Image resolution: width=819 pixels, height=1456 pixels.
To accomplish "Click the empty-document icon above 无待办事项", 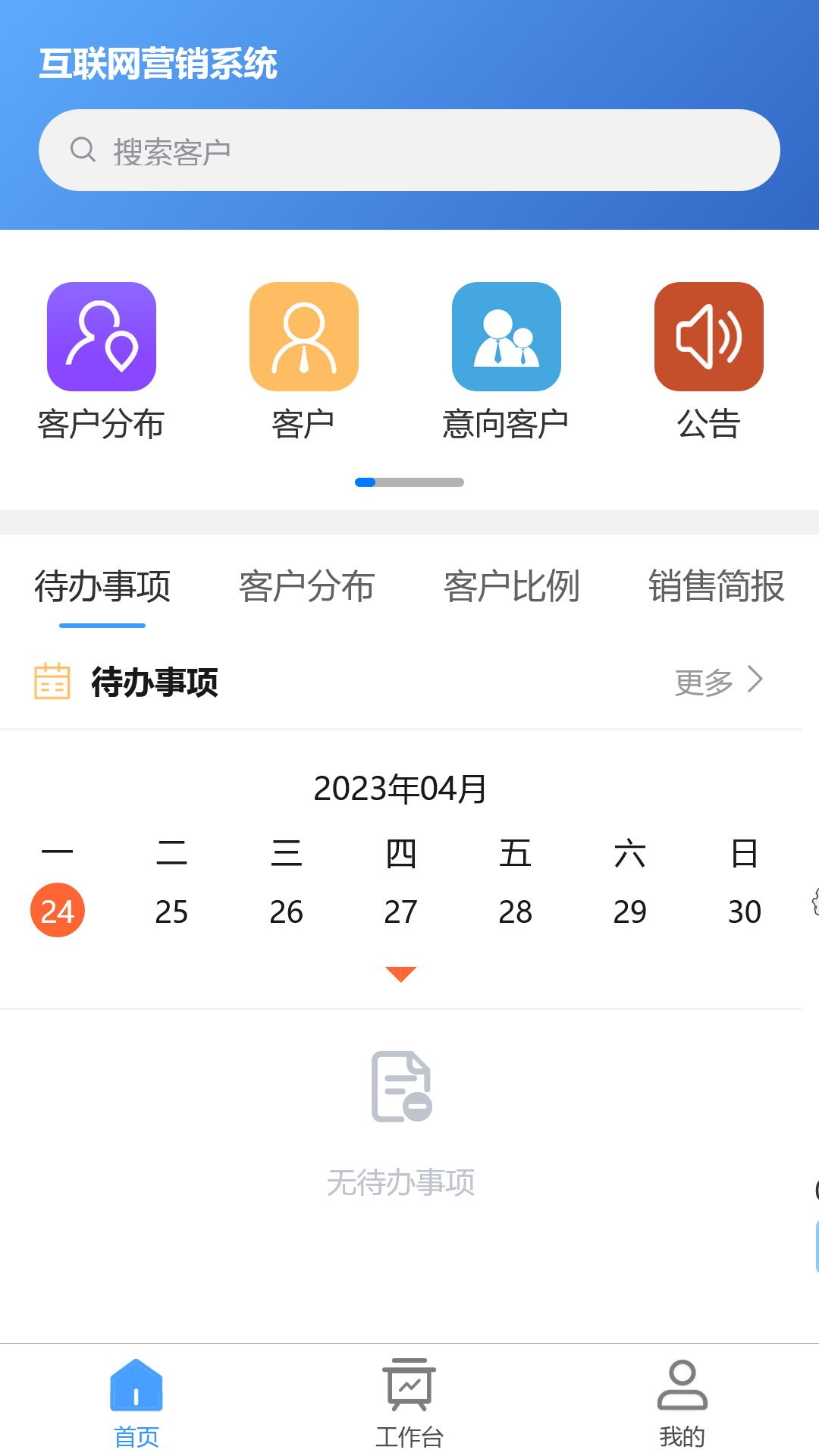I will tap(400, 1087).
